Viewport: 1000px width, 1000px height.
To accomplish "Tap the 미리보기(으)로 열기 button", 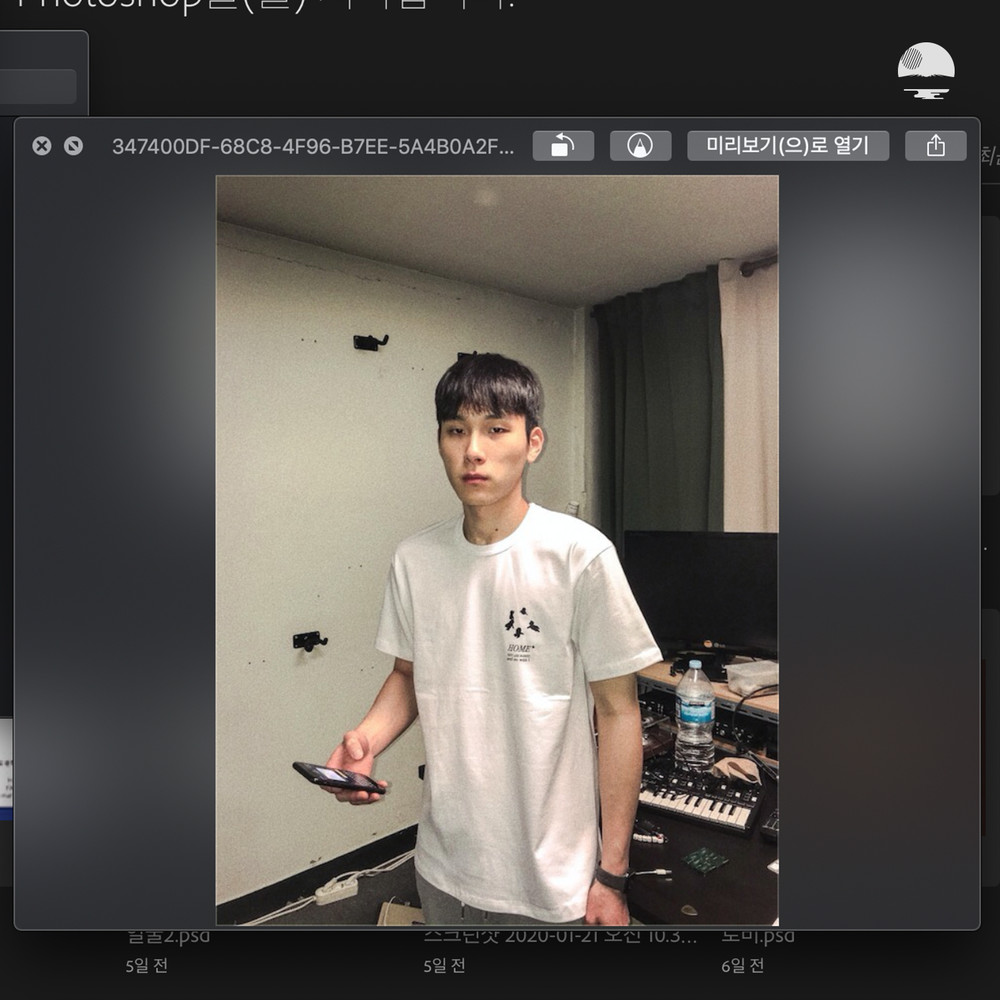I will 788,146.
